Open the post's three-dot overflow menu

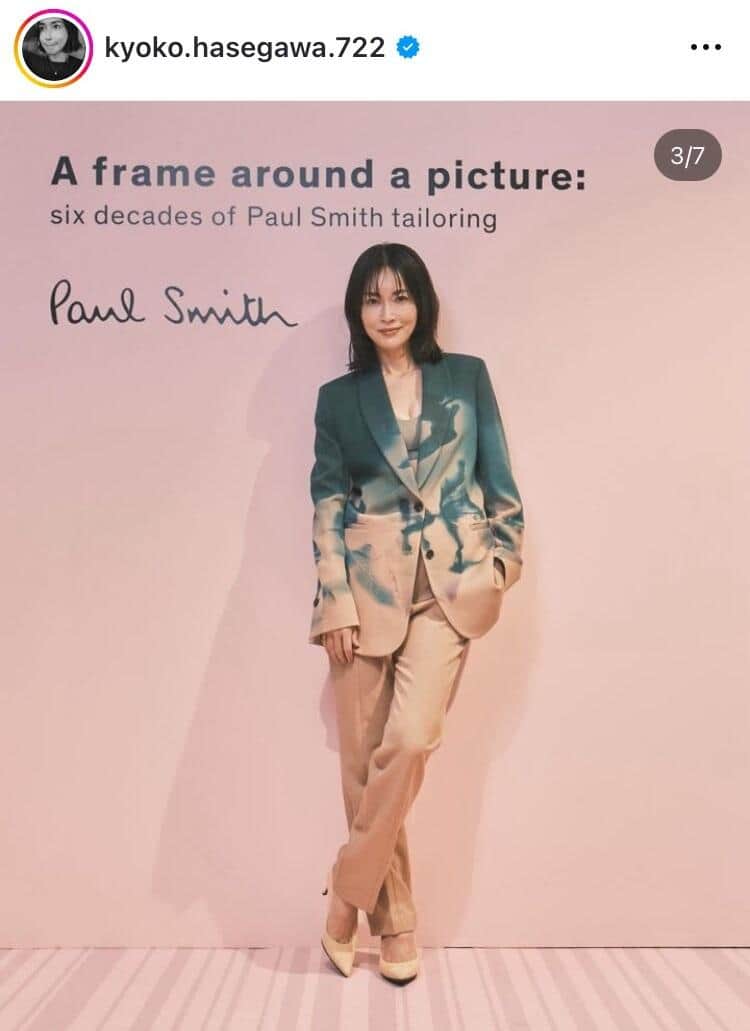click(x=707, y=49)
